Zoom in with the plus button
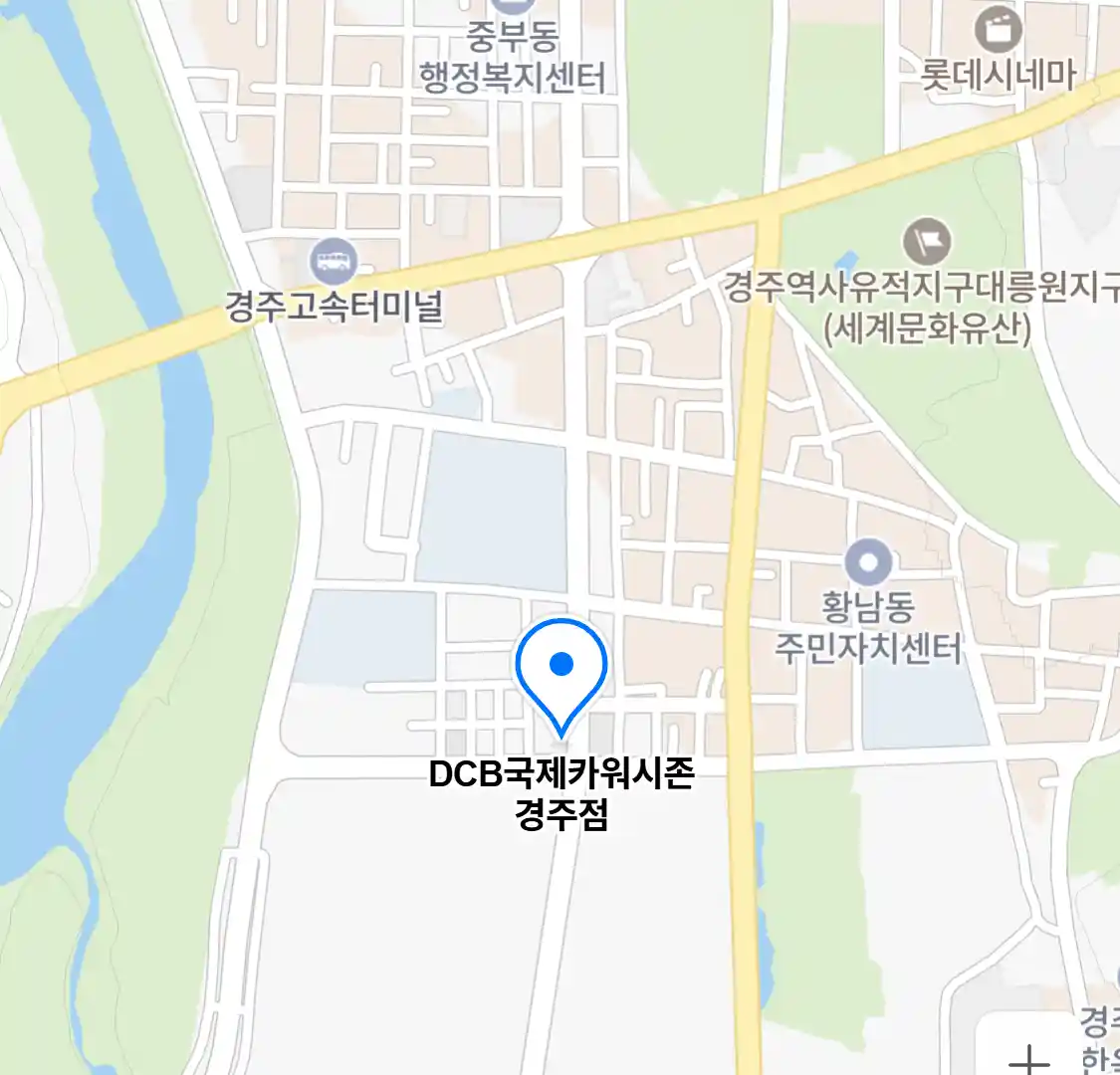 (1029, 1057)
